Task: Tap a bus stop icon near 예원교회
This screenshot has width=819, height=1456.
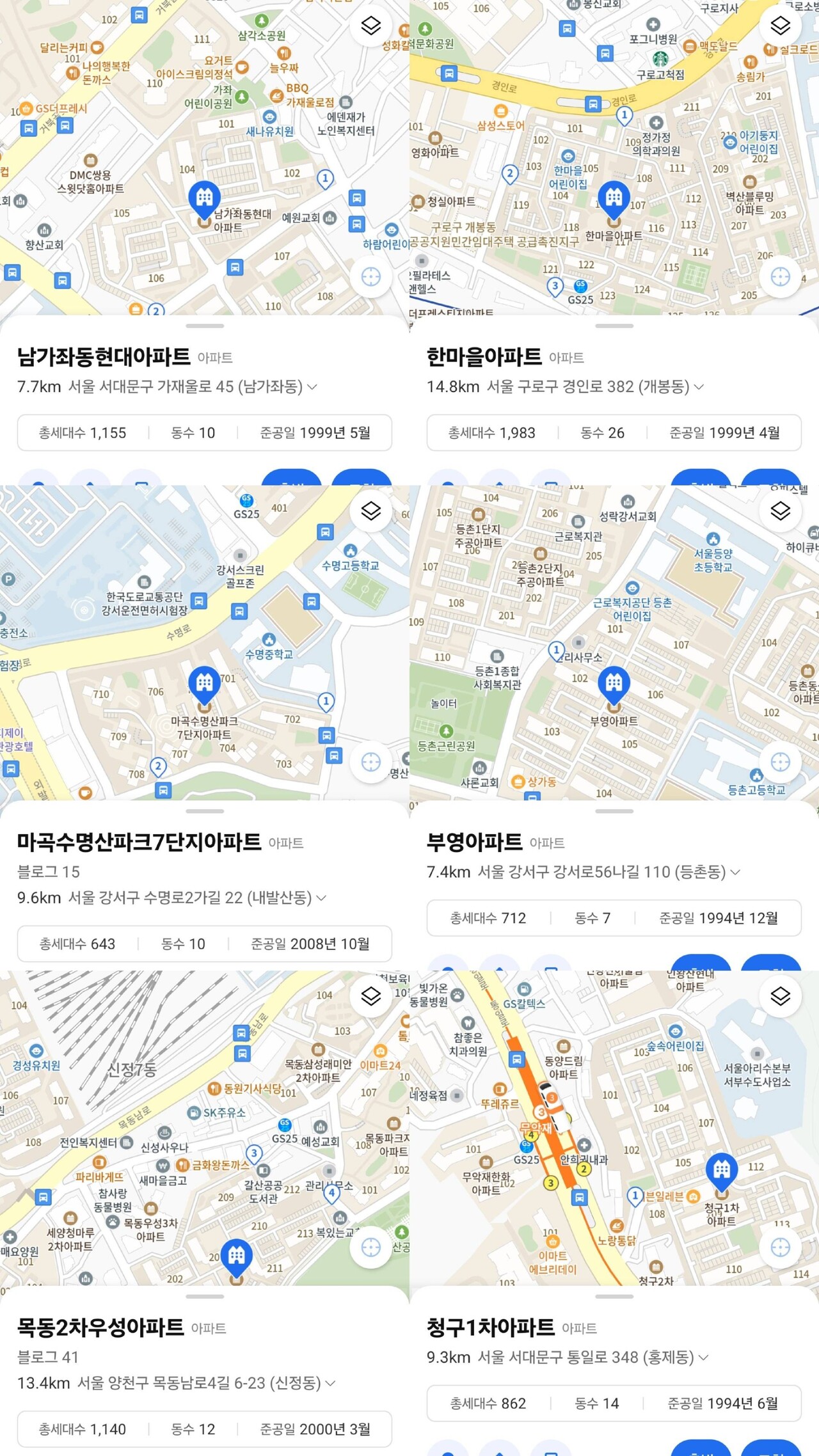Action: (356, 199)
